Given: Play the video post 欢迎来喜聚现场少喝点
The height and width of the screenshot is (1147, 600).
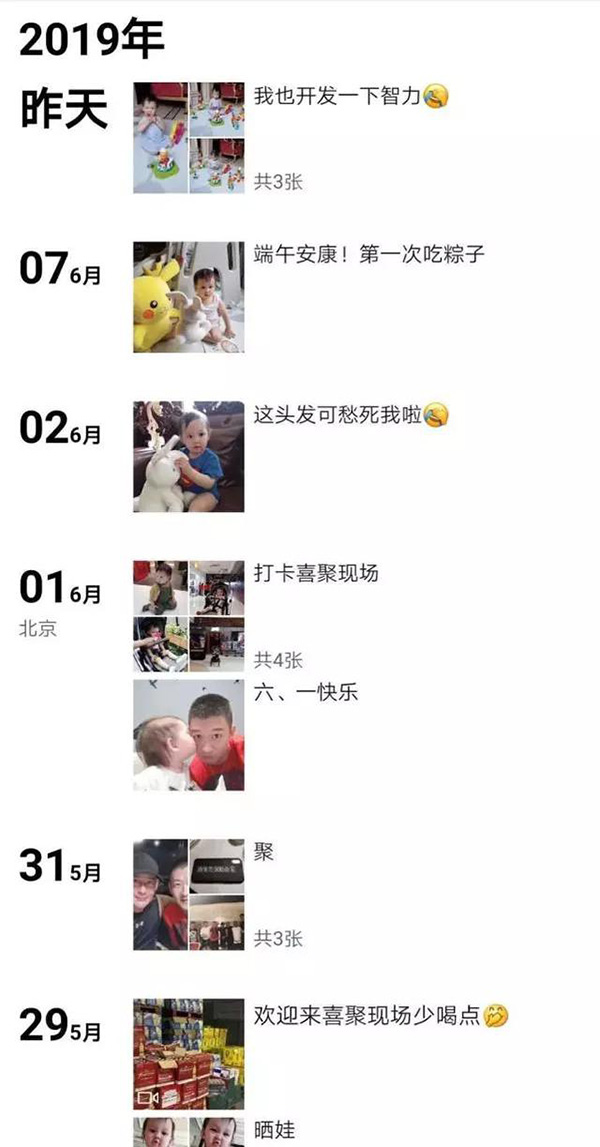Looking at the screenshot, I should coord(188,1053).
